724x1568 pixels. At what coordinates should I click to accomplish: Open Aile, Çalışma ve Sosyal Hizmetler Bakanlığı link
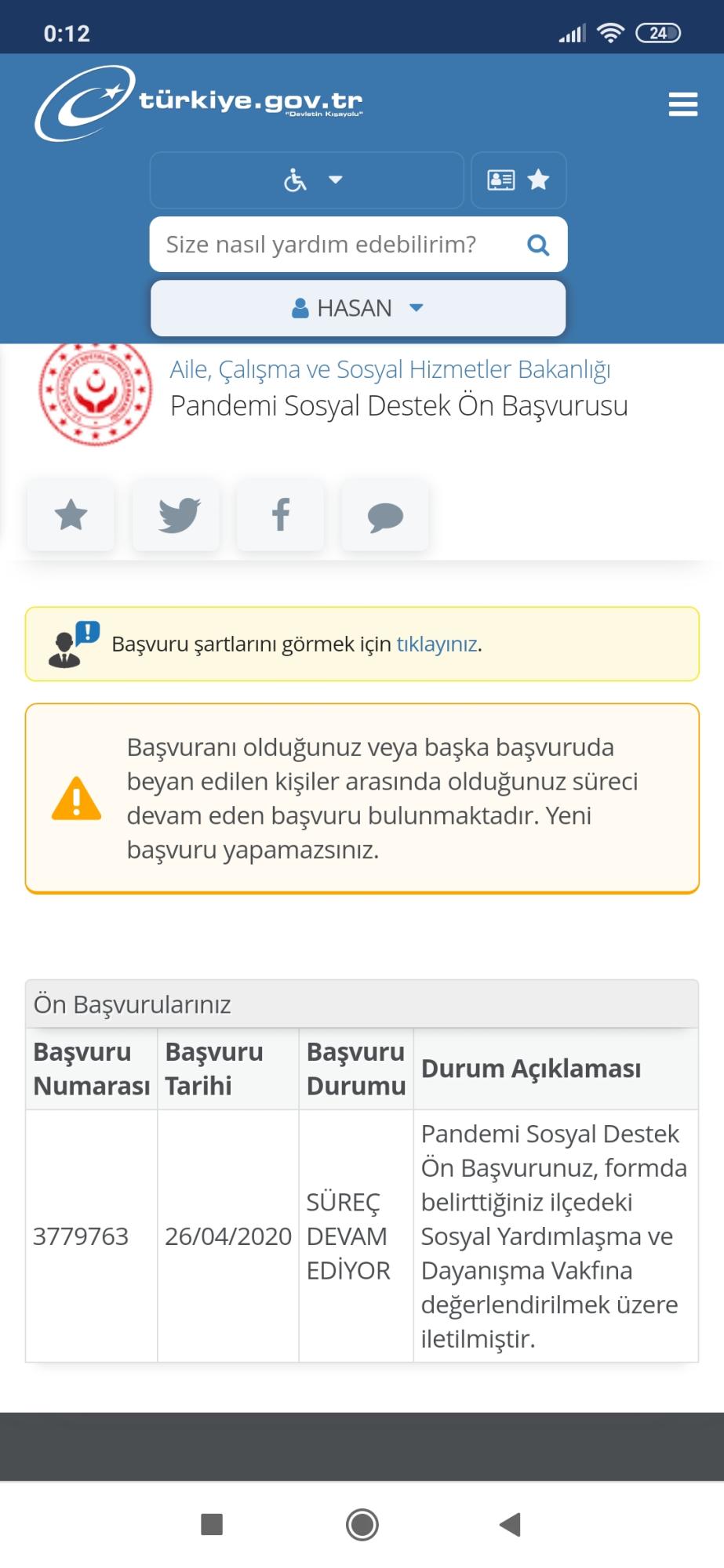click(x=390, y=369)
